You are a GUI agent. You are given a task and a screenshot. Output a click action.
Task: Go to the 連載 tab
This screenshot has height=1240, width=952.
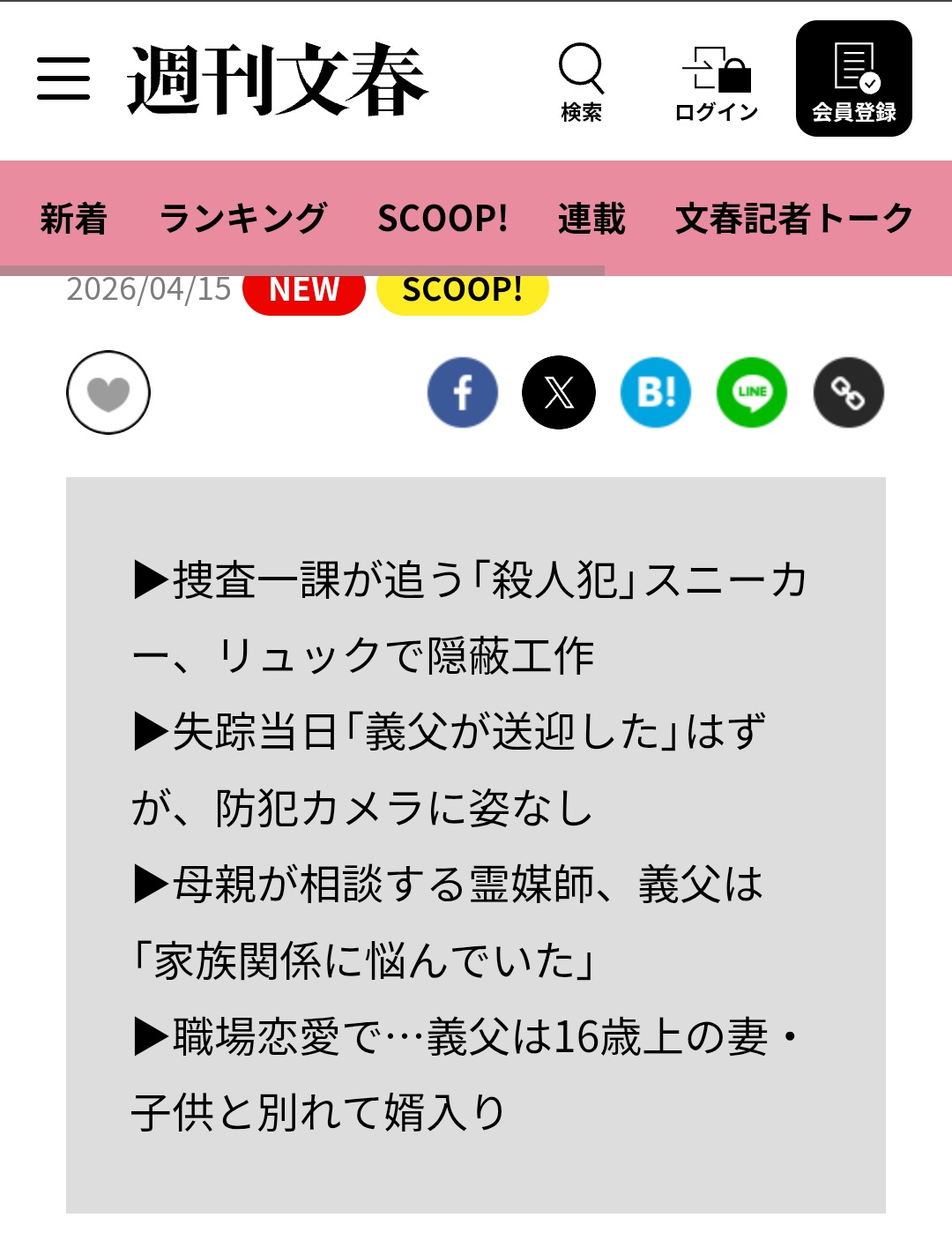pos(591,218)
